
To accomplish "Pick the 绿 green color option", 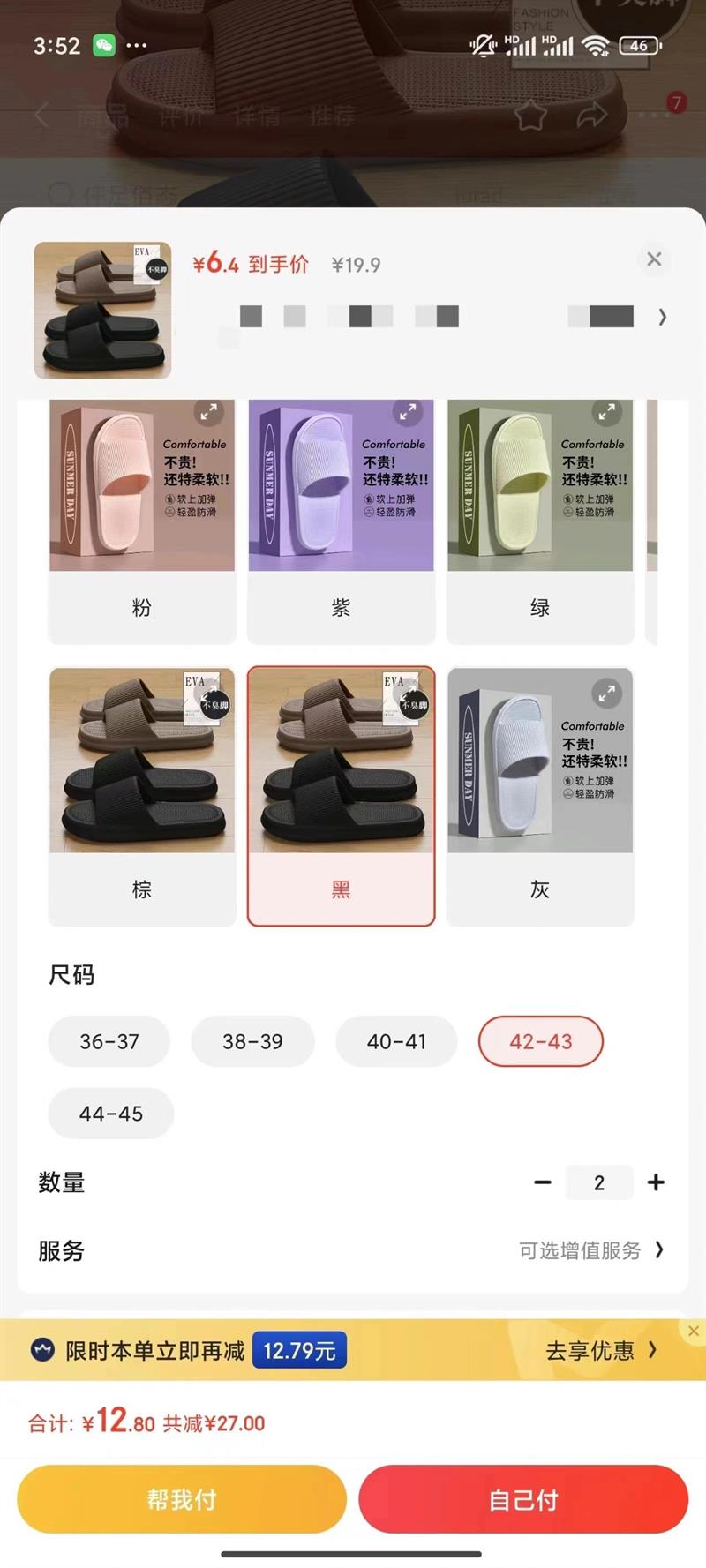I will click(540, 607).
